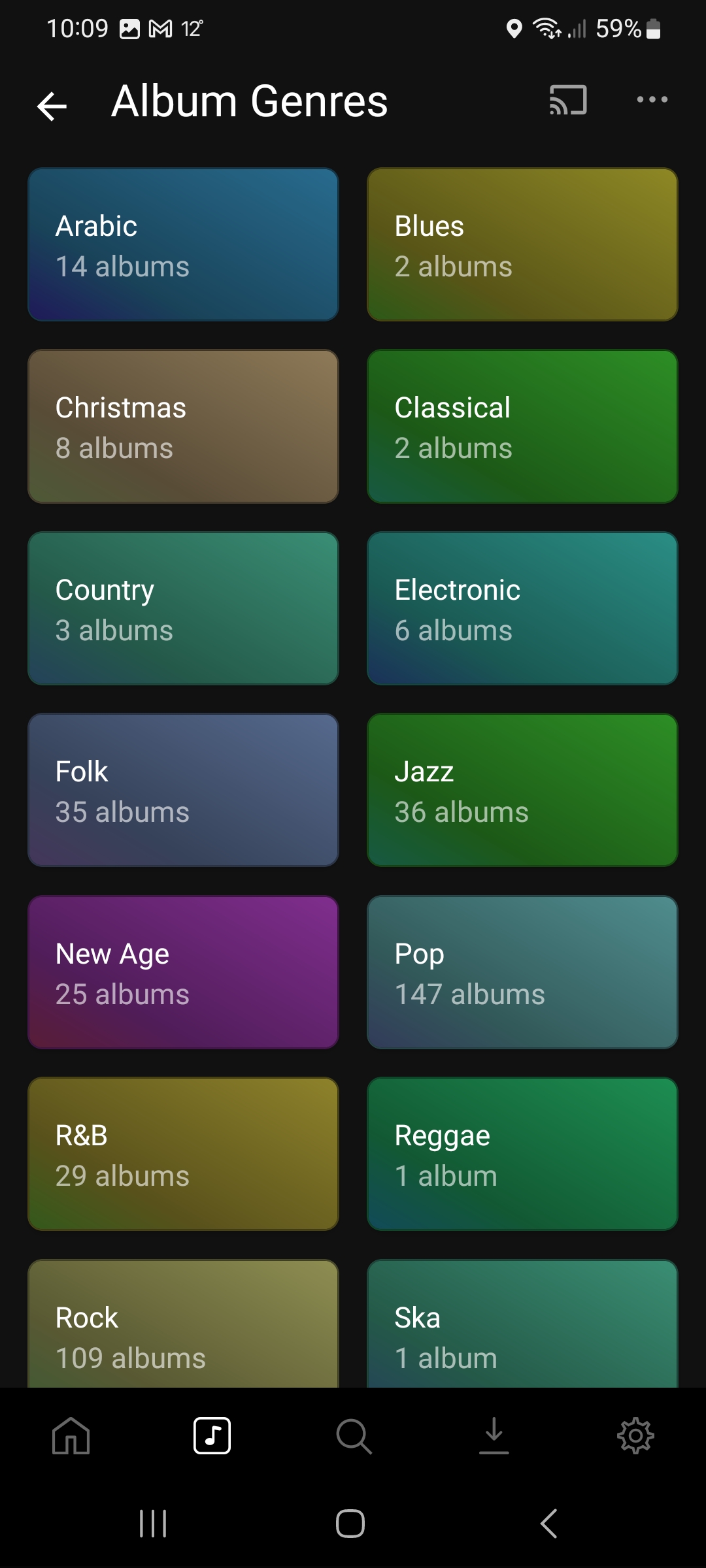View R&B albums
The image size is (706, 1568).
click(183, 1154)
